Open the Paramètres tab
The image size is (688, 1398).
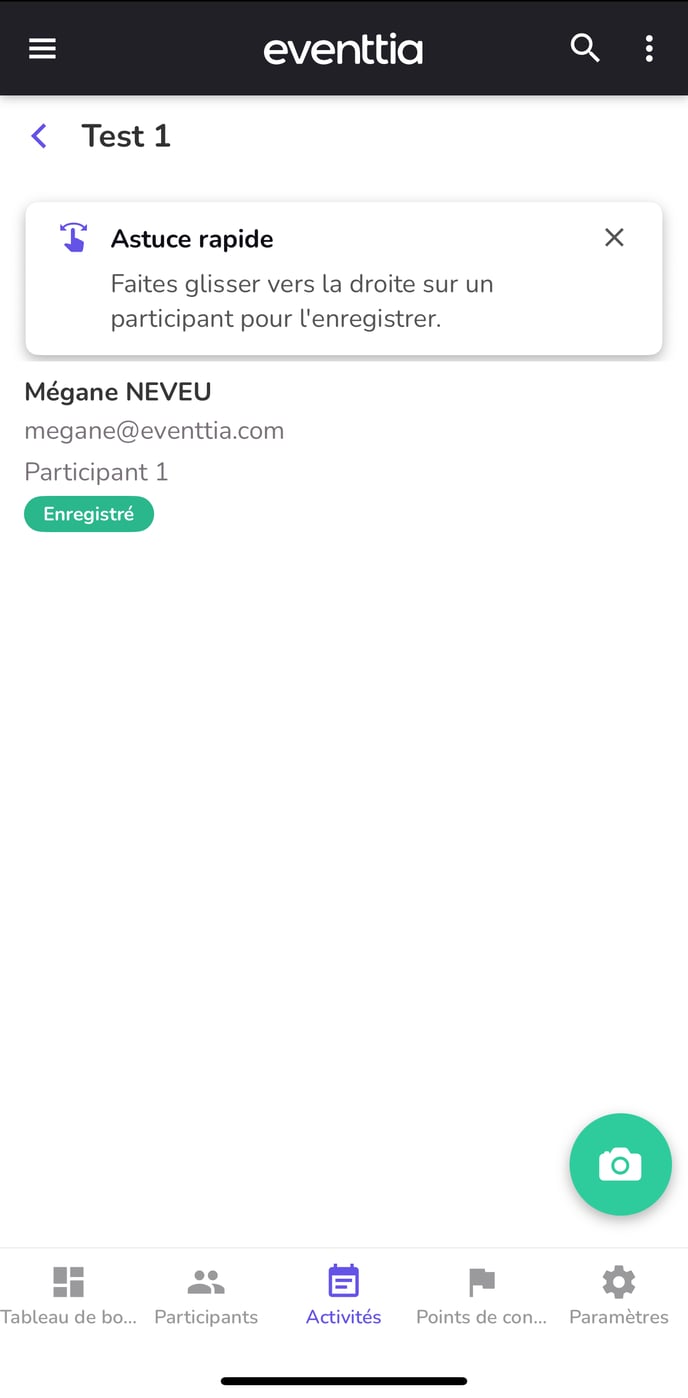(x=618, y=1296)
